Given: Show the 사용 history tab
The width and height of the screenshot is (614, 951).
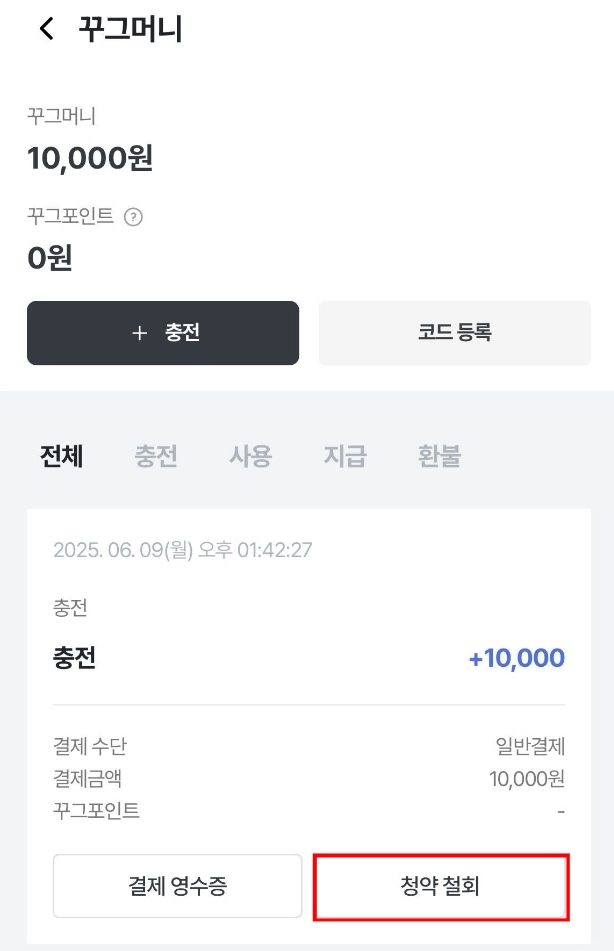Looking at the screenshot, I should (x=250, y=457).
